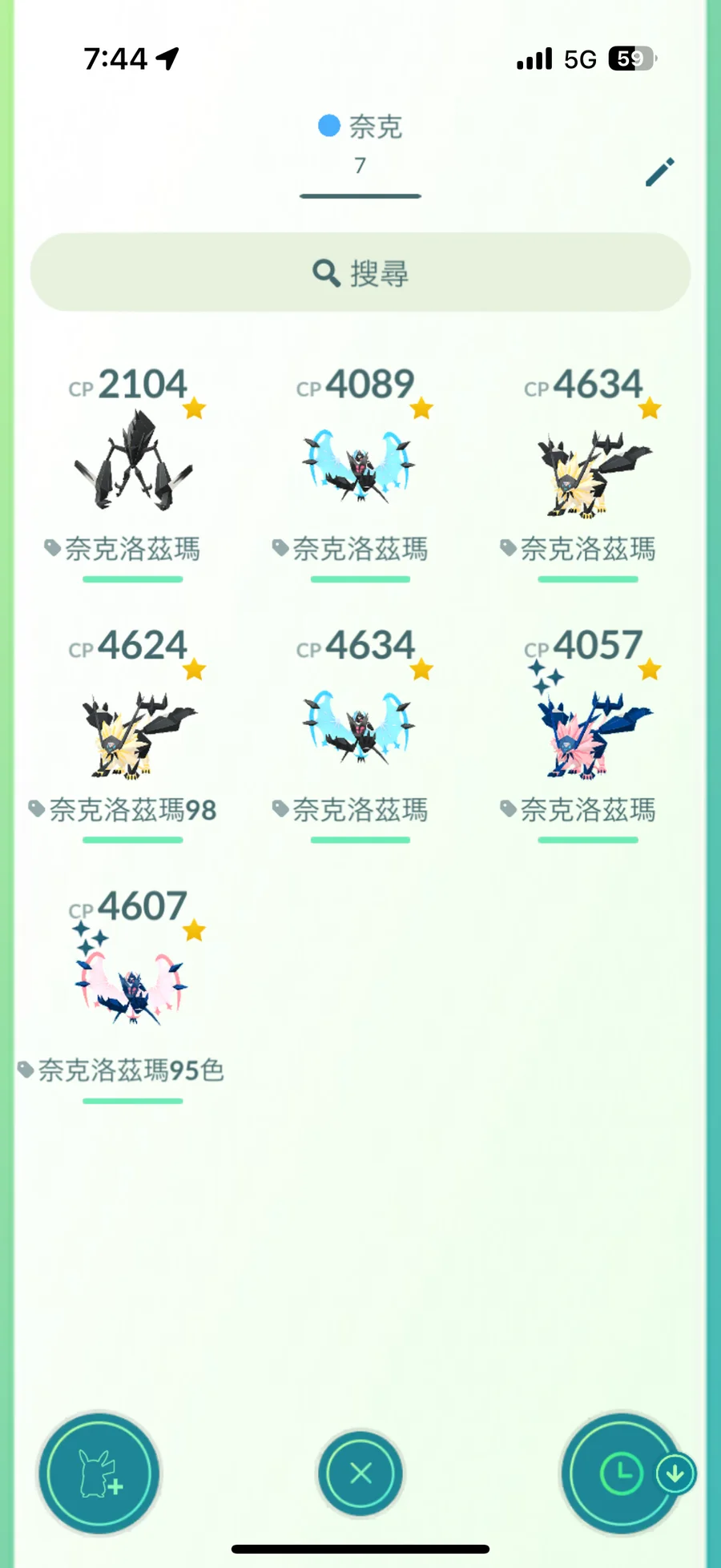721x1568 pixels.
Task: Open the CP 2104 奈克洛茲瑪
Action: tap(133, 462)
